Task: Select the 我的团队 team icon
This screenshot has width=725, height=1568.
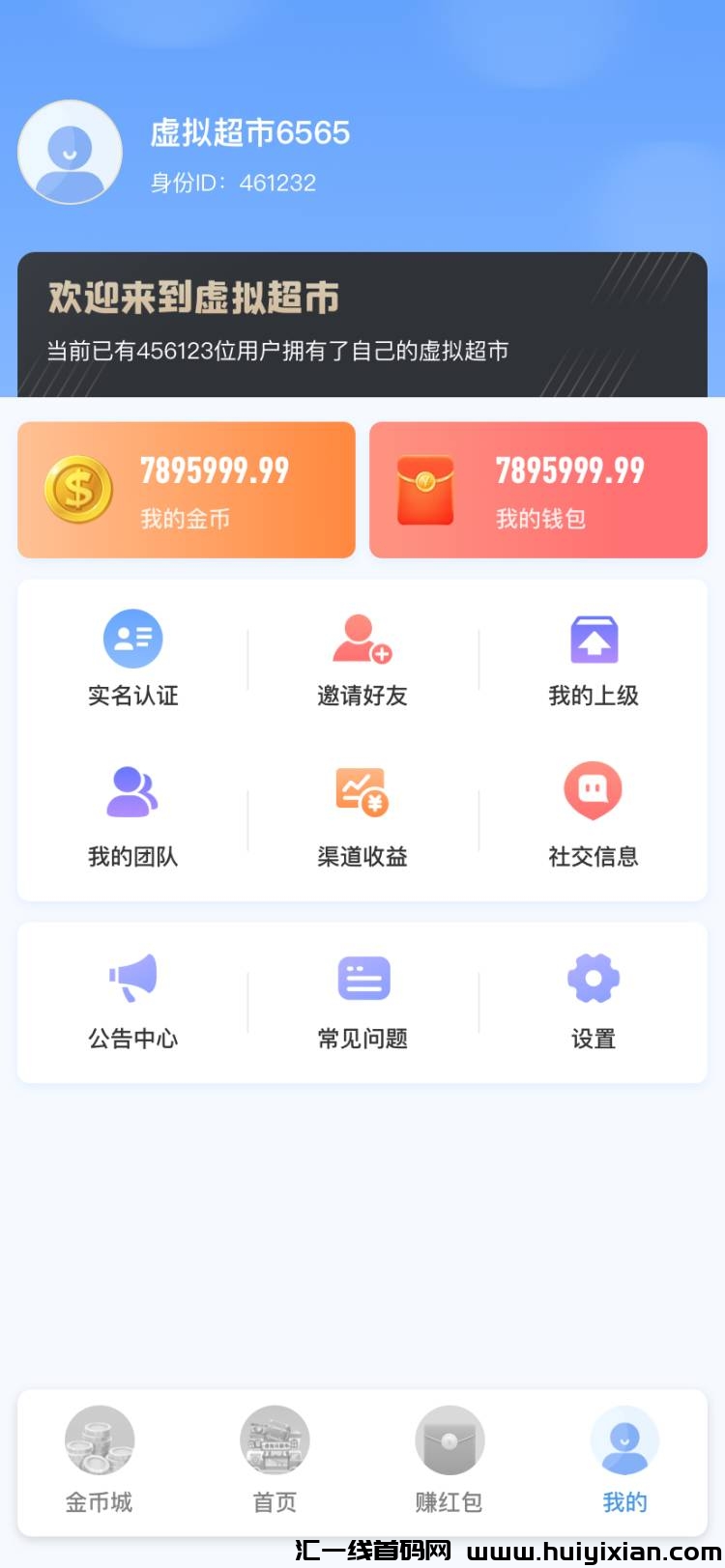Action: coord(131,790)
